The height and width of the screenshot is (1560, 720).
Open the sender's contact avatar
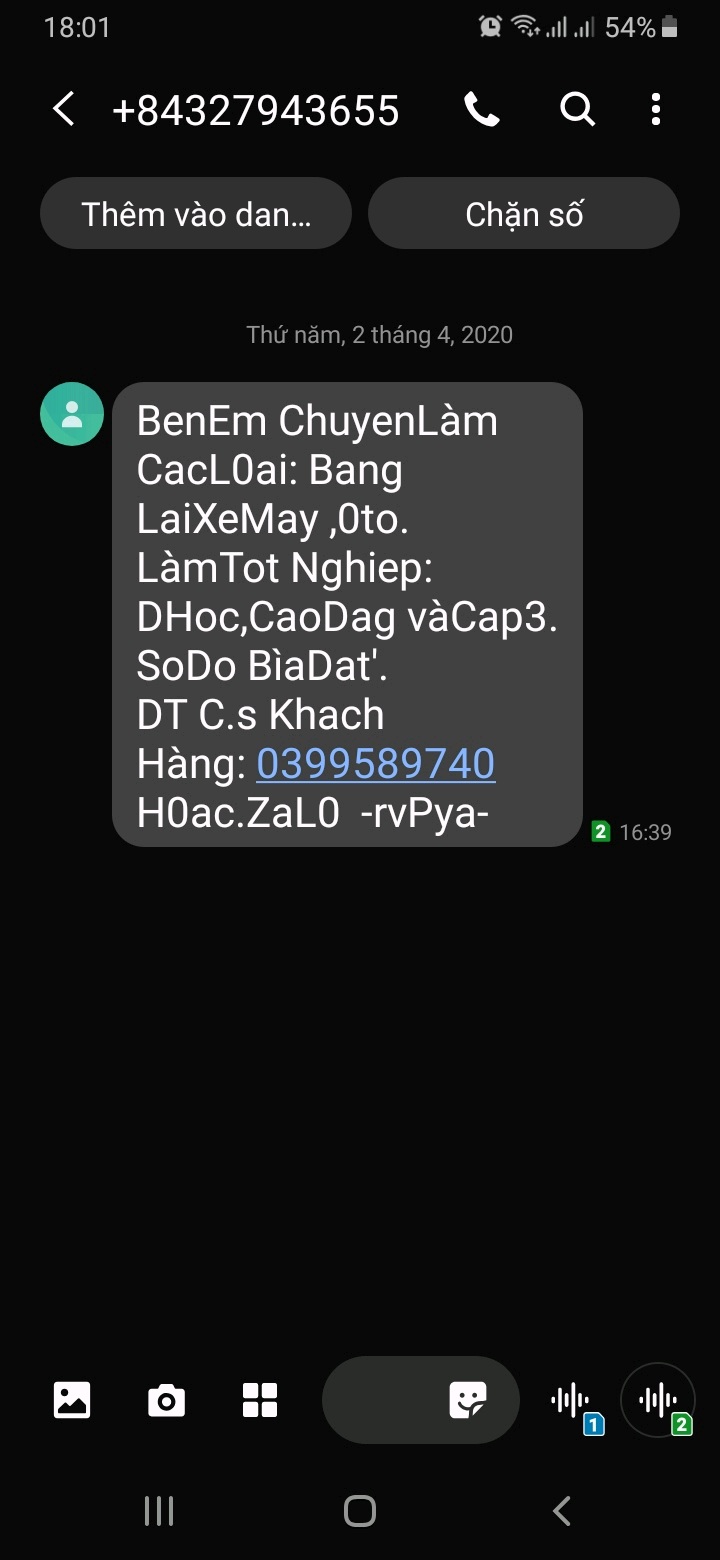tap(72, 413)
